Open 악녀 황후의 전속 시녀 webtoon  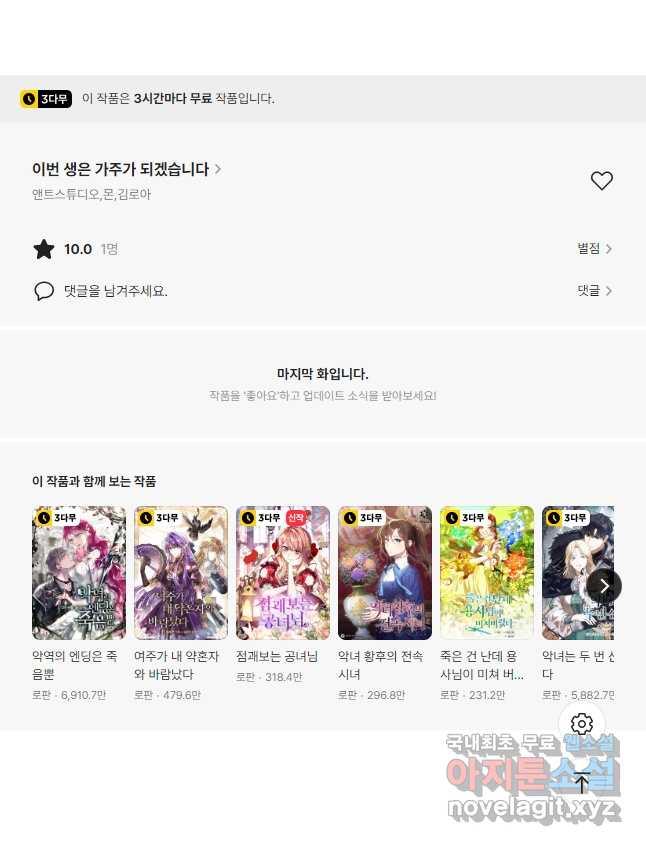pyautogui.click(x=385, y=573)
